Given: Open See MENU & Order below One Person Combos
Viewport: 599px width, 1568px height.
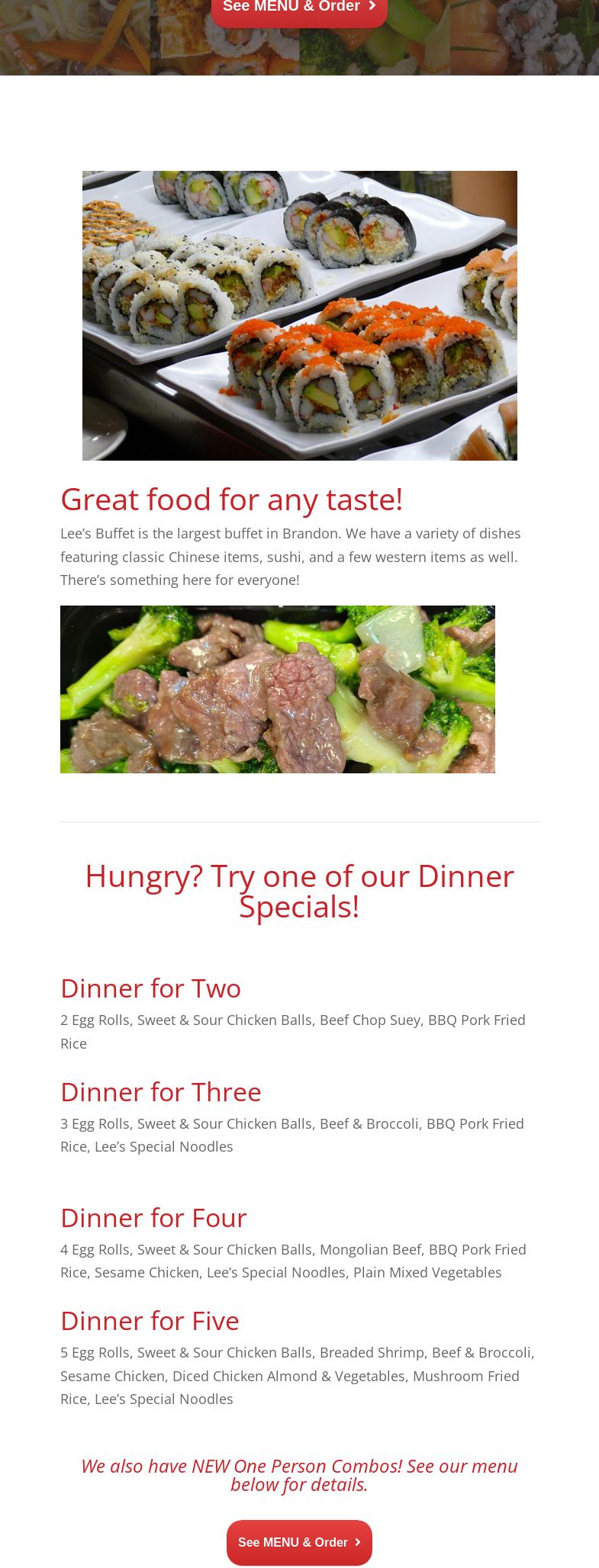Looking at the screenshot, I should coord(299,1542).
